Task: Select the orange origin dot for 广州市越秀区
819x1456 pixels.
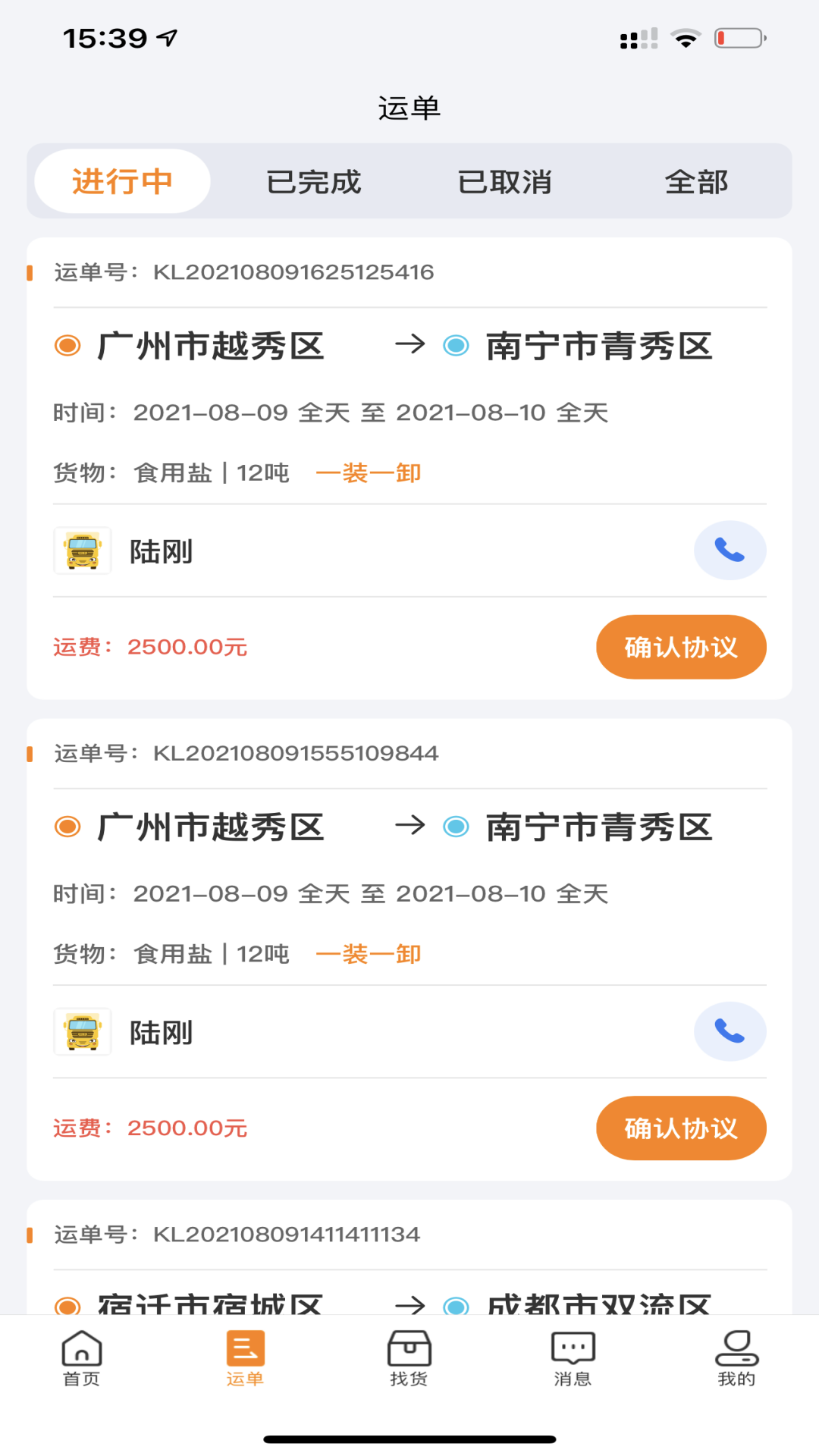Action: tap(68, 346)
